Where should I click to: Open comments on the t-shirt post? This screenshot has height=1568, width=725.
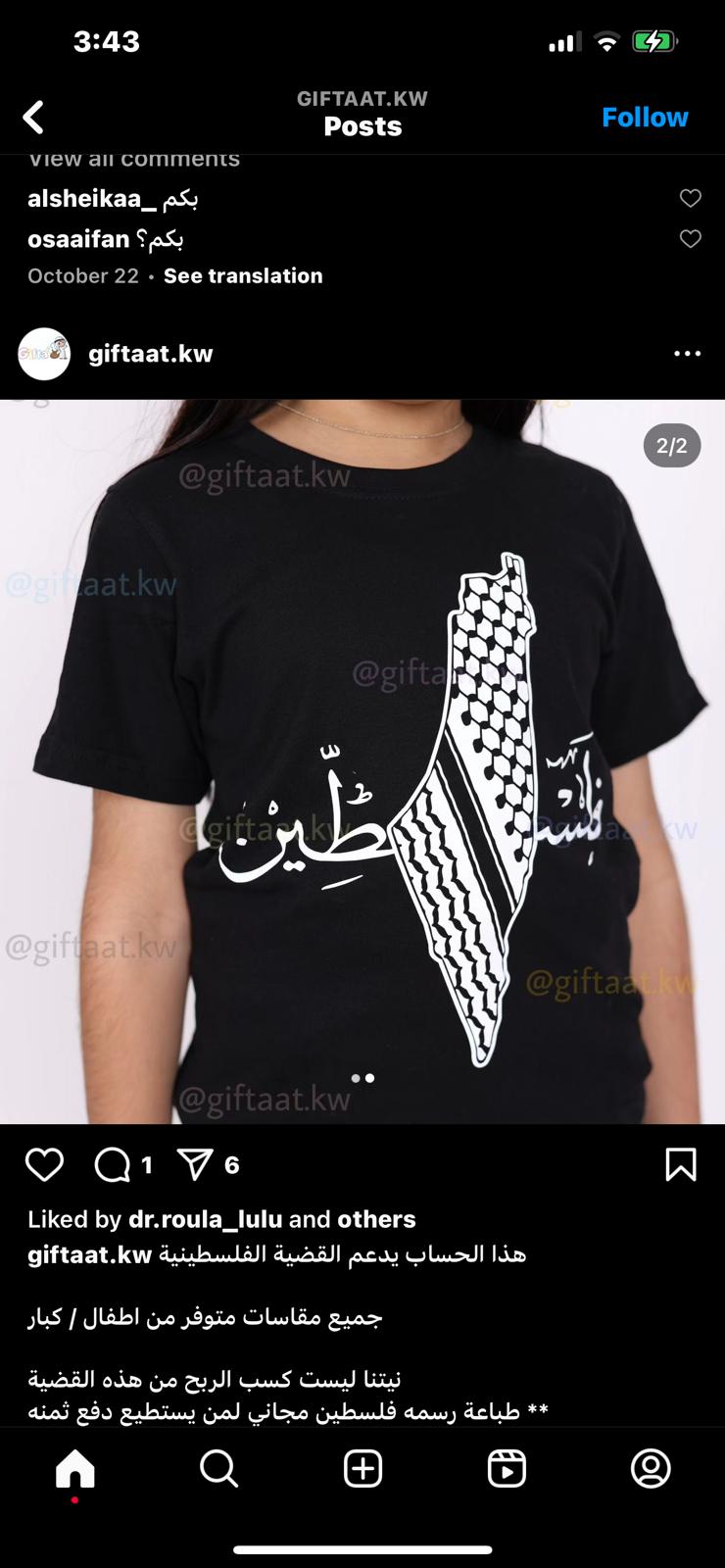coord(113,1164)
